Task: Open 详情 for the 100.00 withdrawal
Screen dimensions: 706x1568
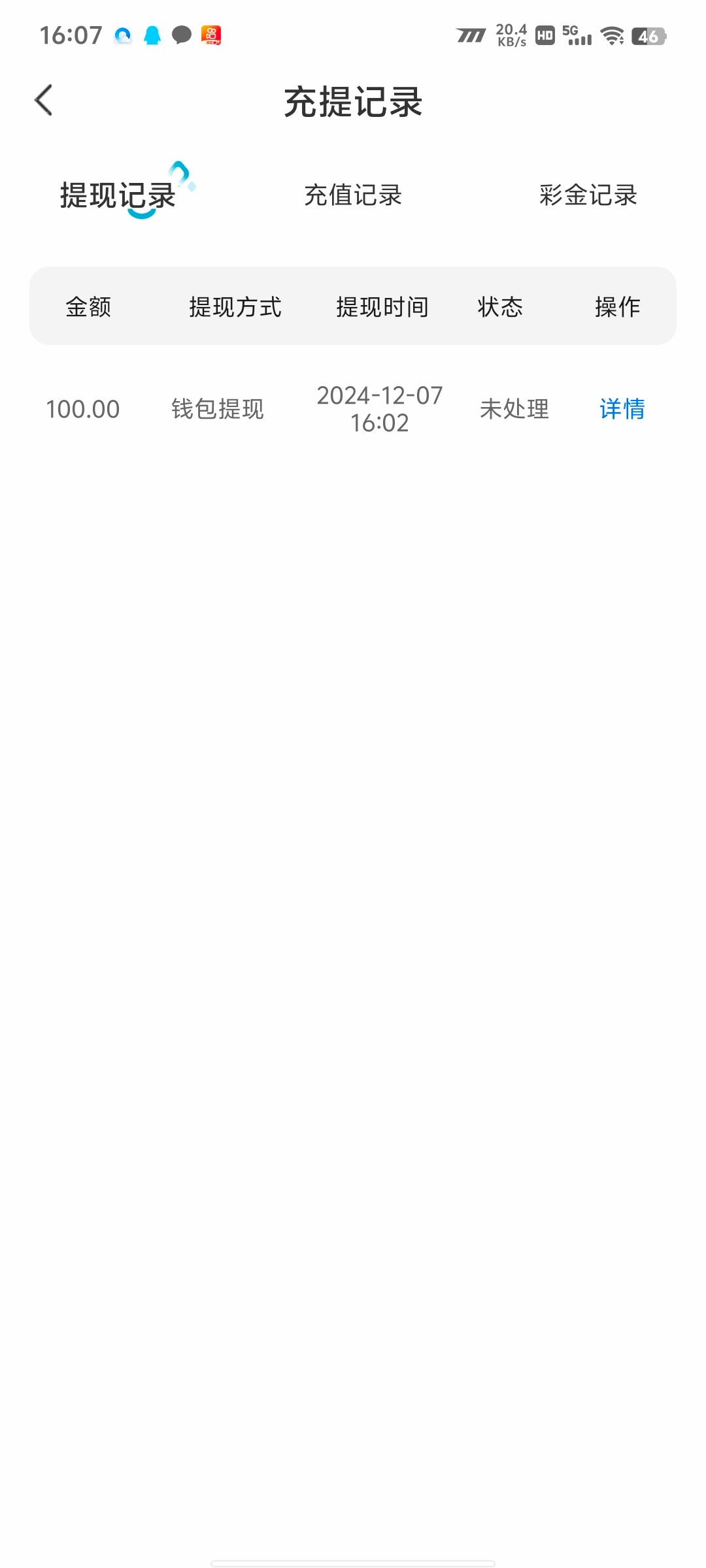Action: [622, 409]
